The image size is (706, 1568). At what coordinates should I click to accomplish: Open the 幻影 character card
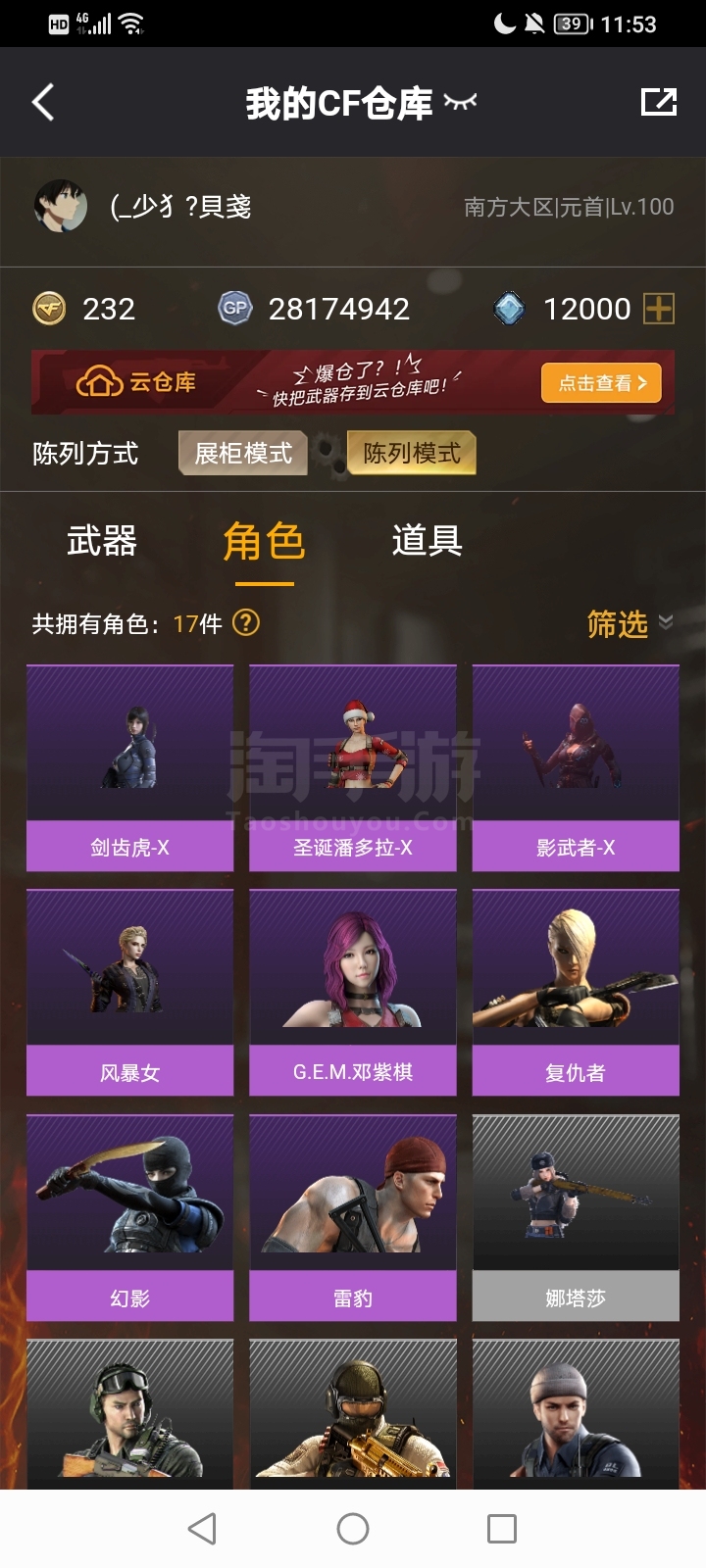(x=129, y=1218)
